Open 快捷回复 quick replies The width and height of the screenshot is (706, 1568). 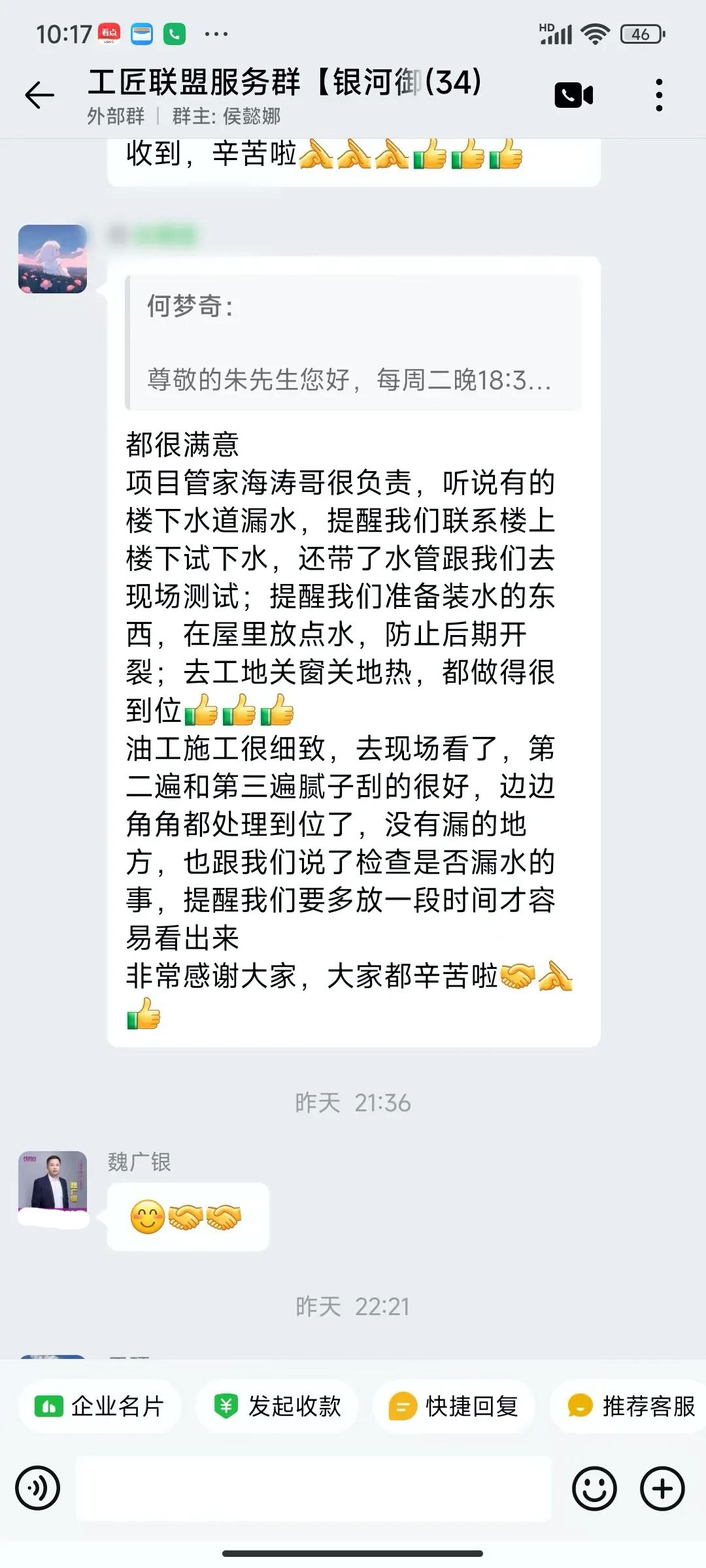[454, 1406]
